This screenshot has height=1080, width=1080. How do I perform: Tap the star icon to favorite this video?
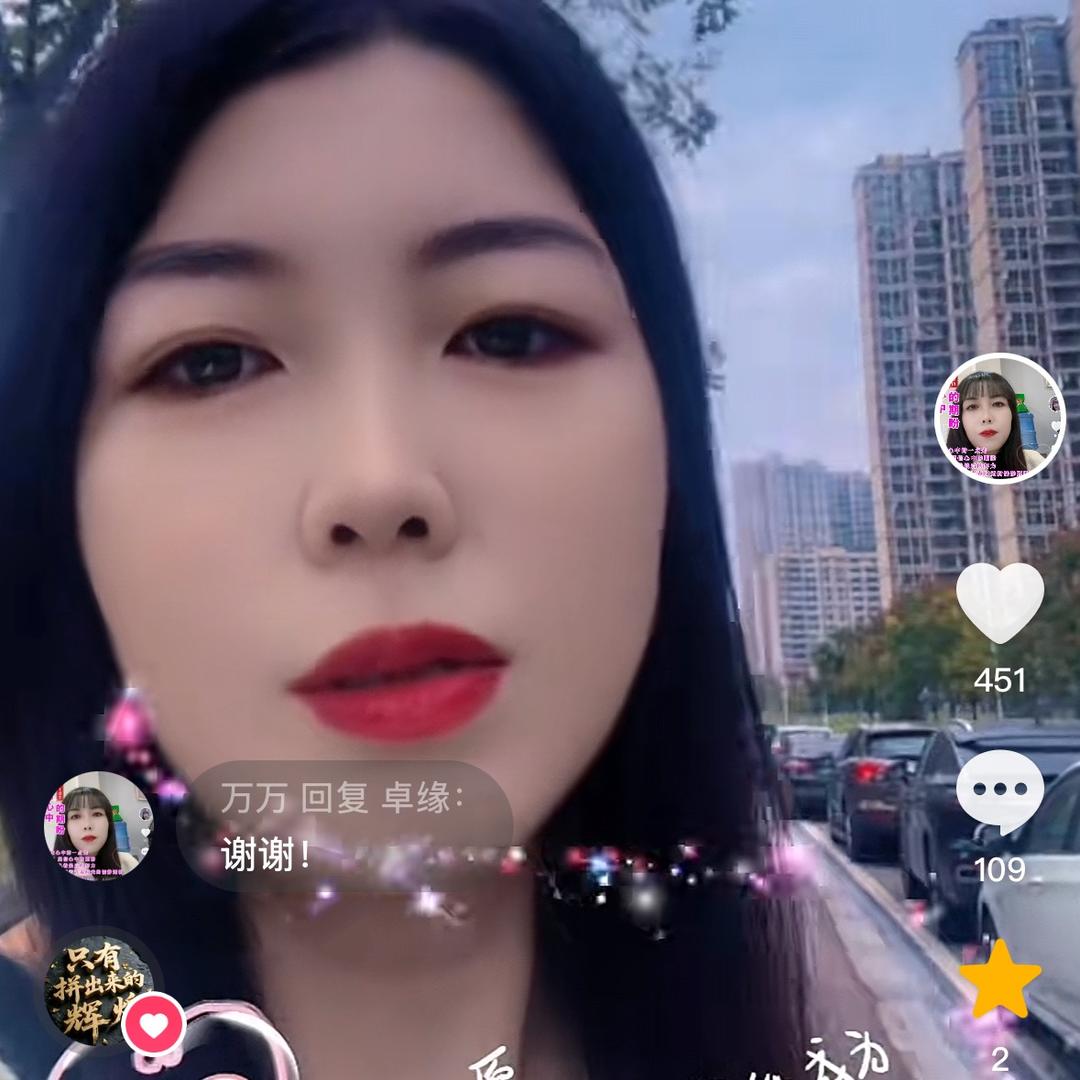(999, 978)
